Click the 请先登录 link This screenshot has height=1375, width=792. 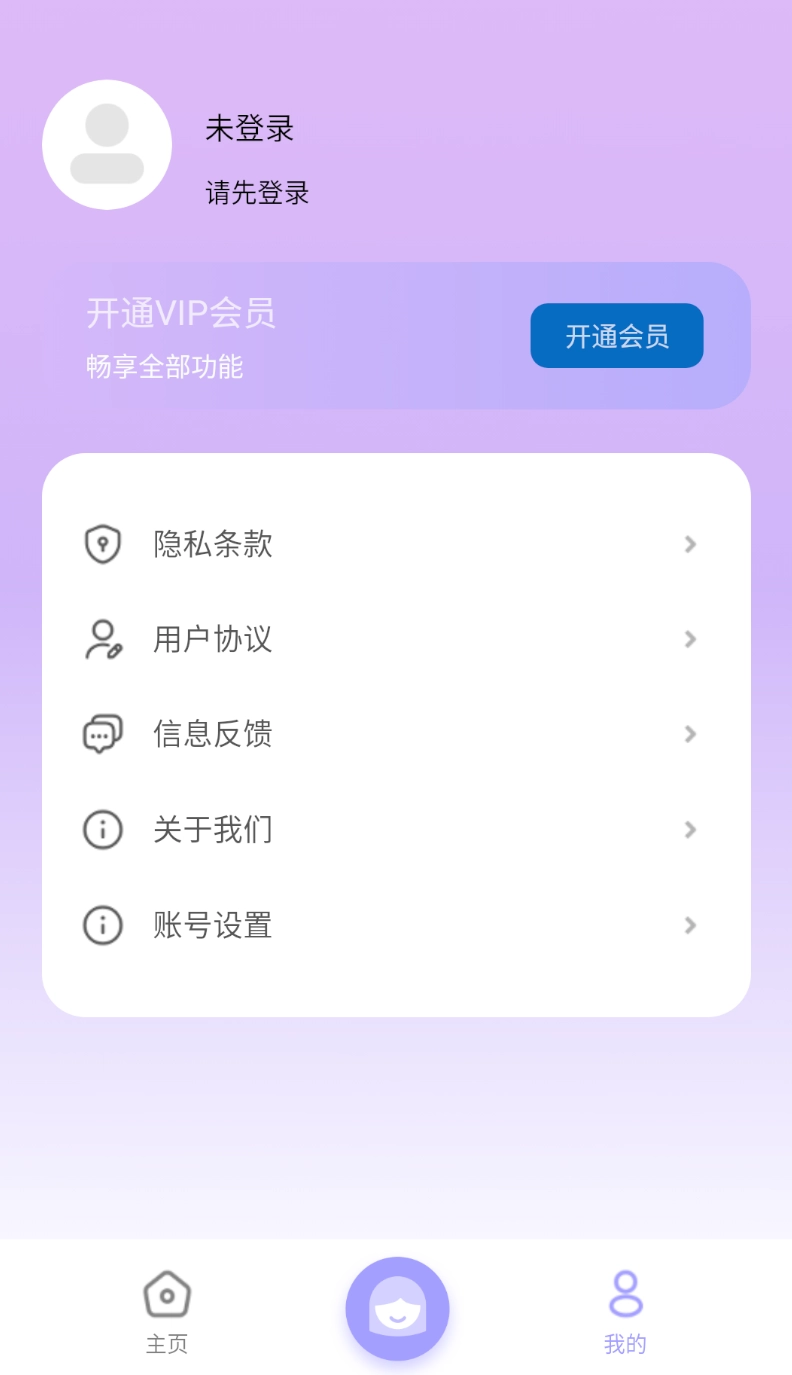coord(256,193)
